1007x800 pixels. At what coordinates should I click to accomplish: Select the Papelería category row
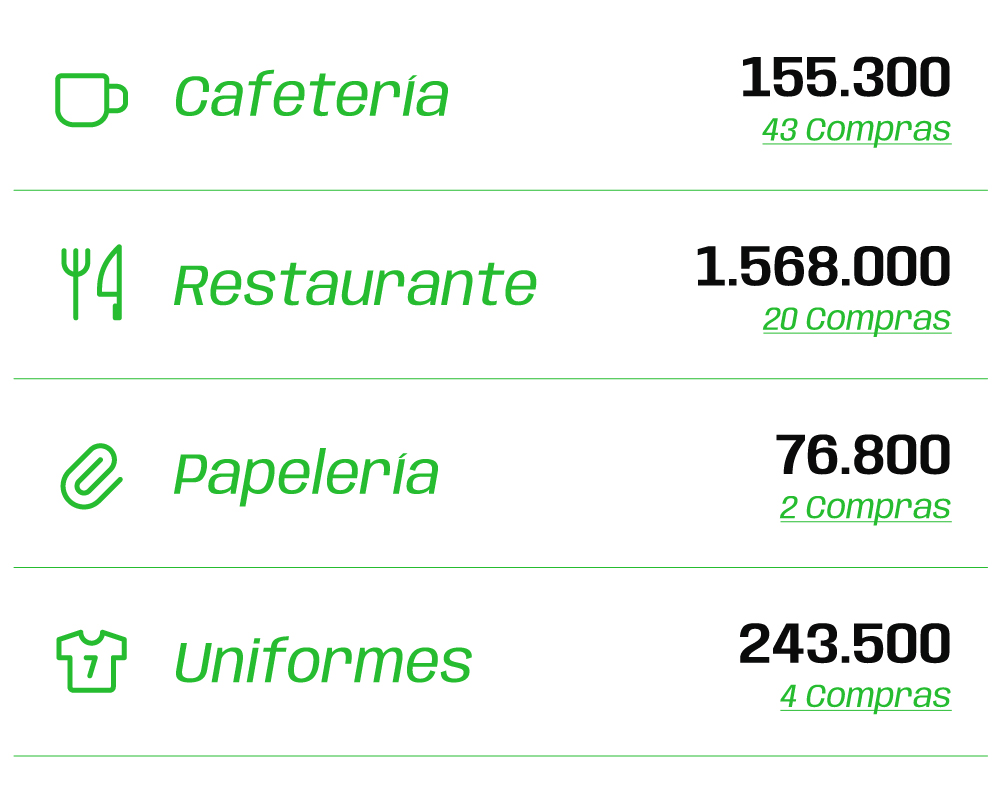[306, 474]
